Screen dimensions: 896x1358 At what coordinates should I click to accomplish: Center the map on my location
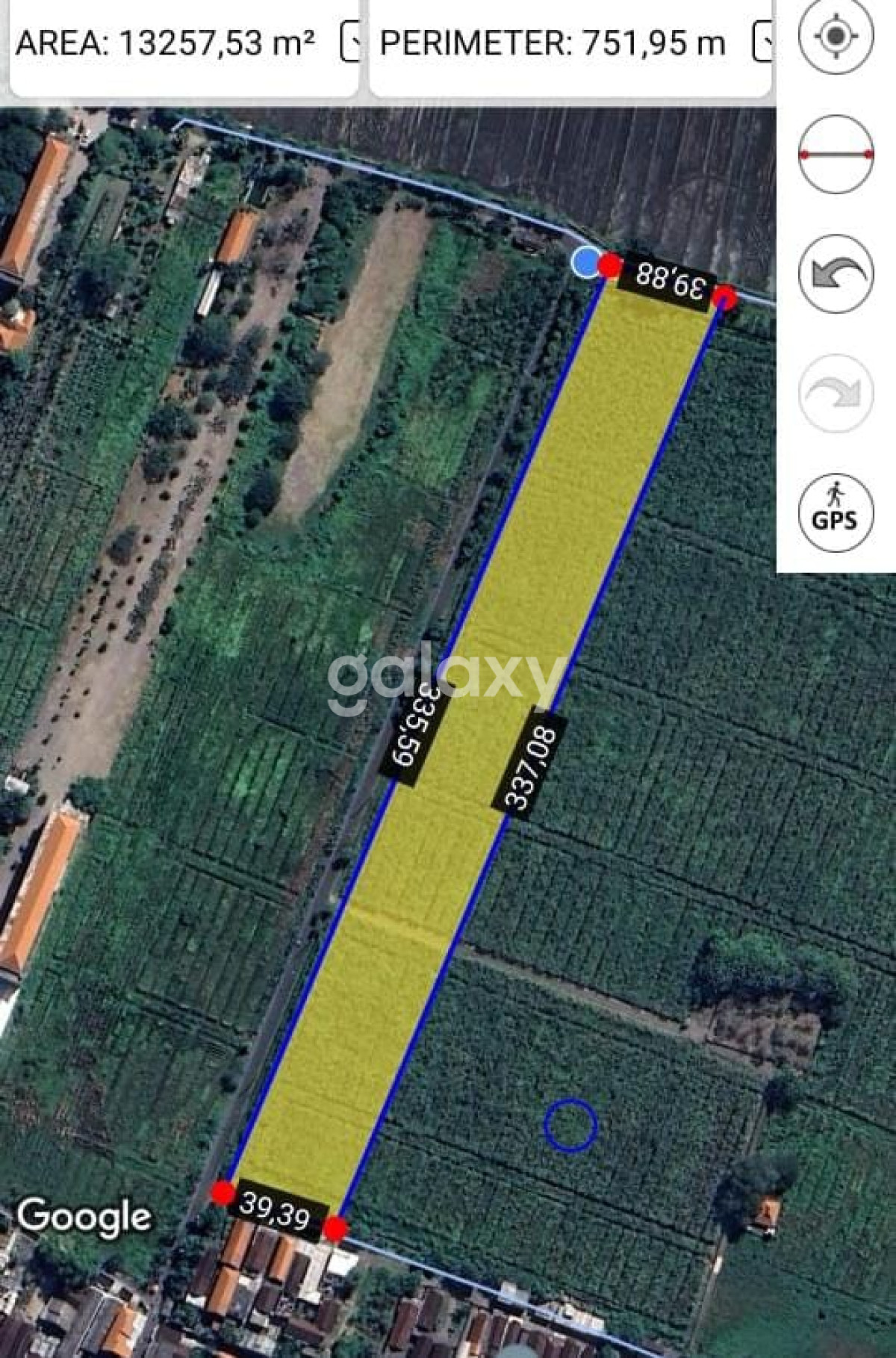[835, 35]
